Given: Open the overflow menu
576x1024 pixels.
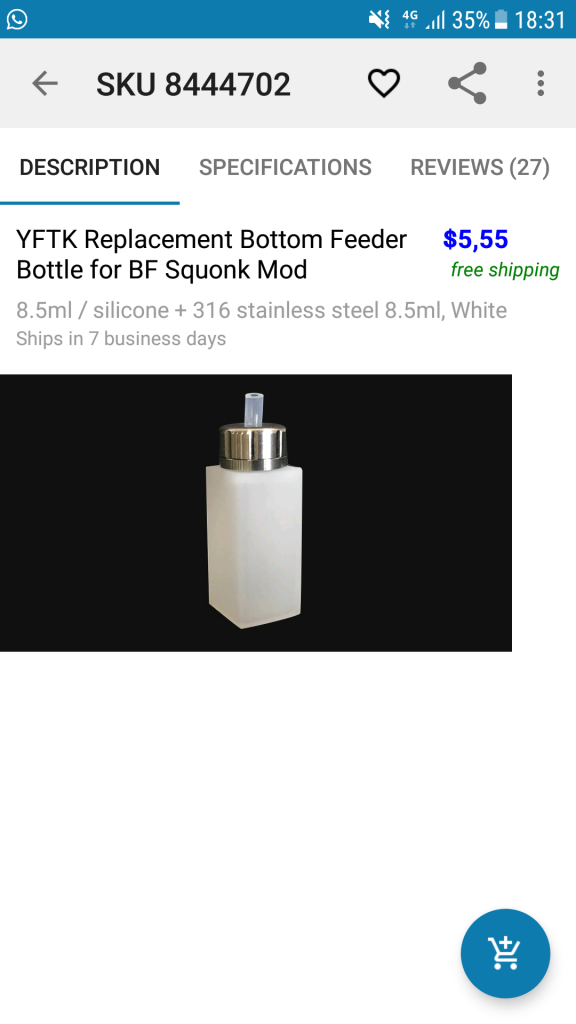Looking at the screenshot, I should (540, 84).
